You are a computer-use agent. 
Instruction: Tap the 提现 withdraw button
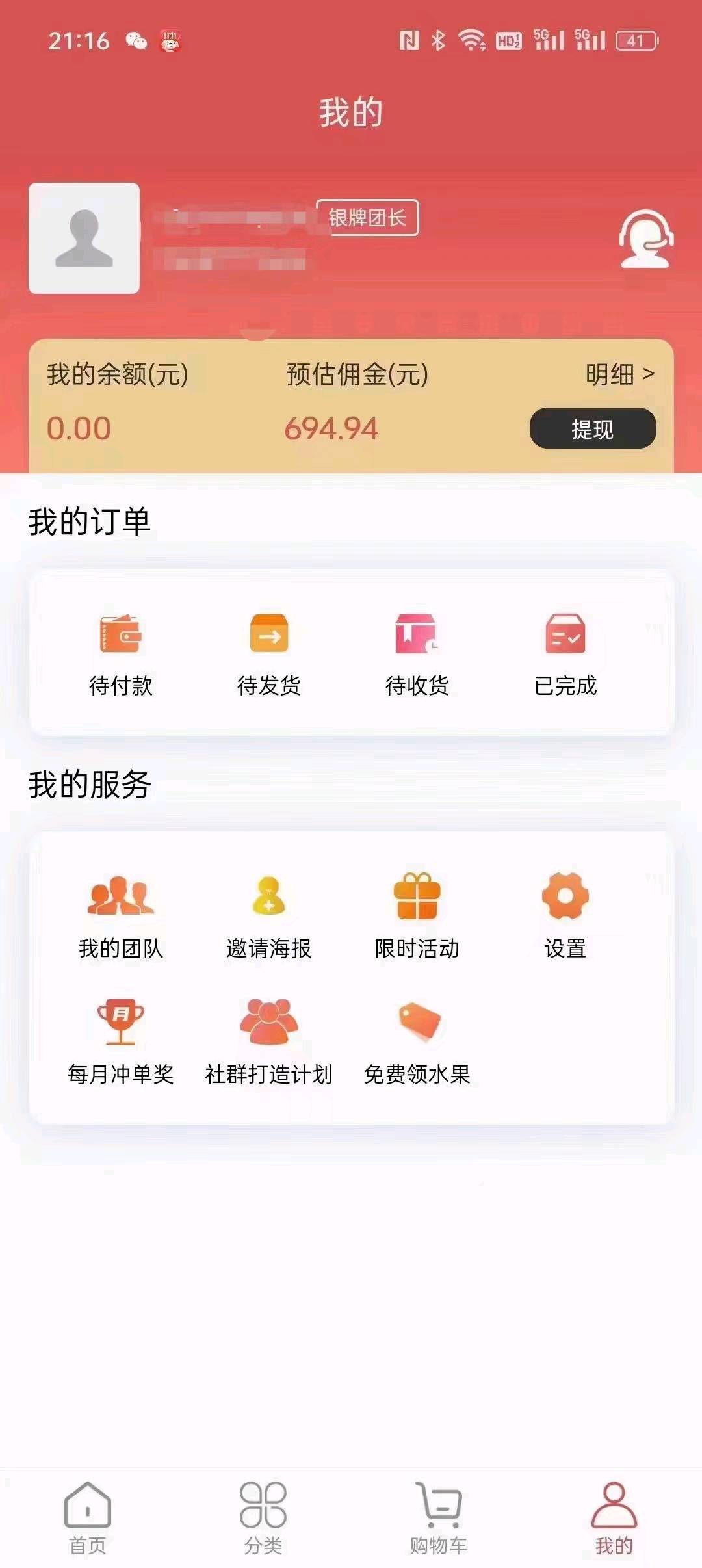592,428
